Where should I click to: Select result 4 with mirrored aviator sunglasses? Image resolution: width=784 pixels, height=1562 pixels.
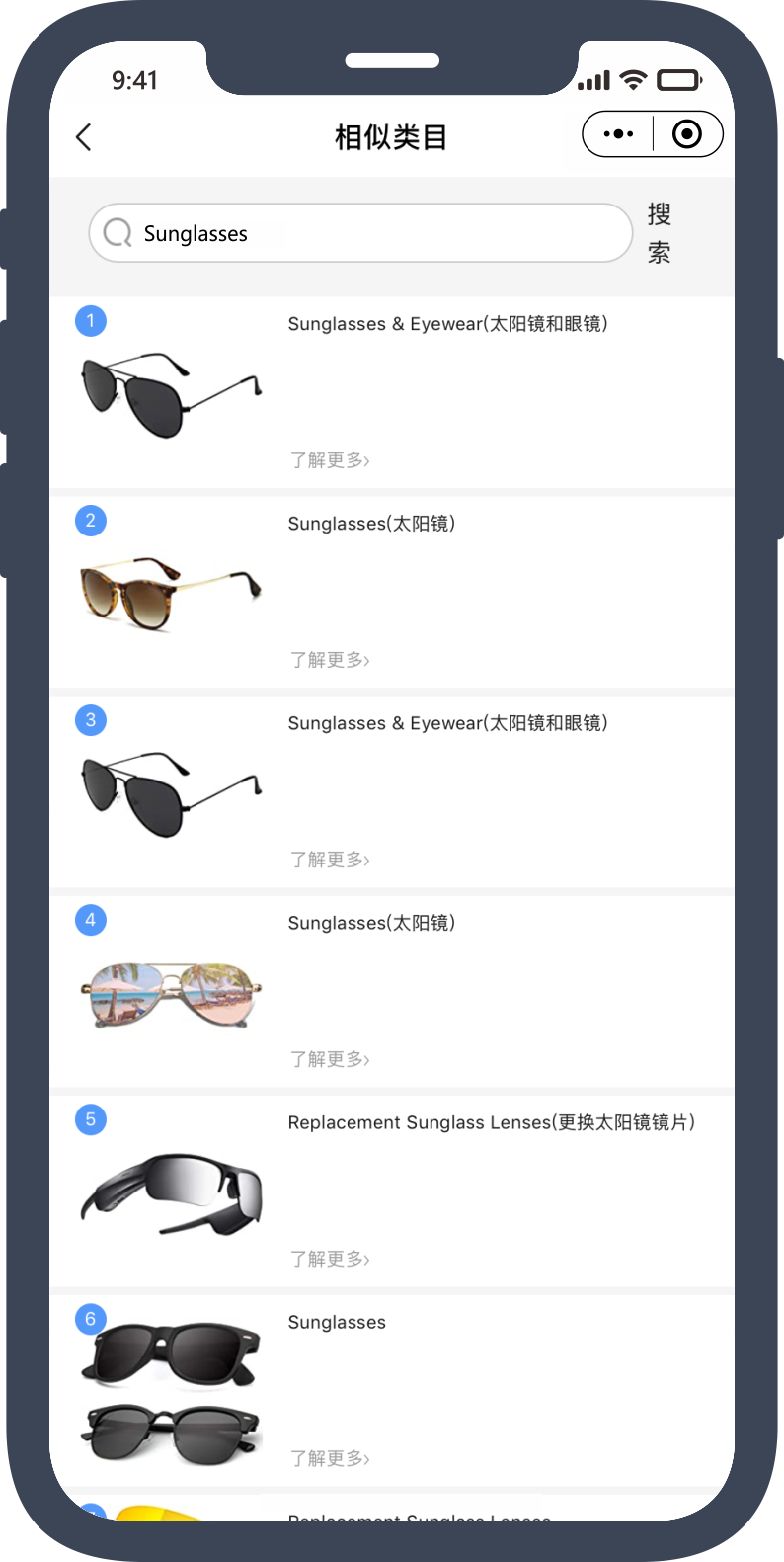tap(392, 992)
